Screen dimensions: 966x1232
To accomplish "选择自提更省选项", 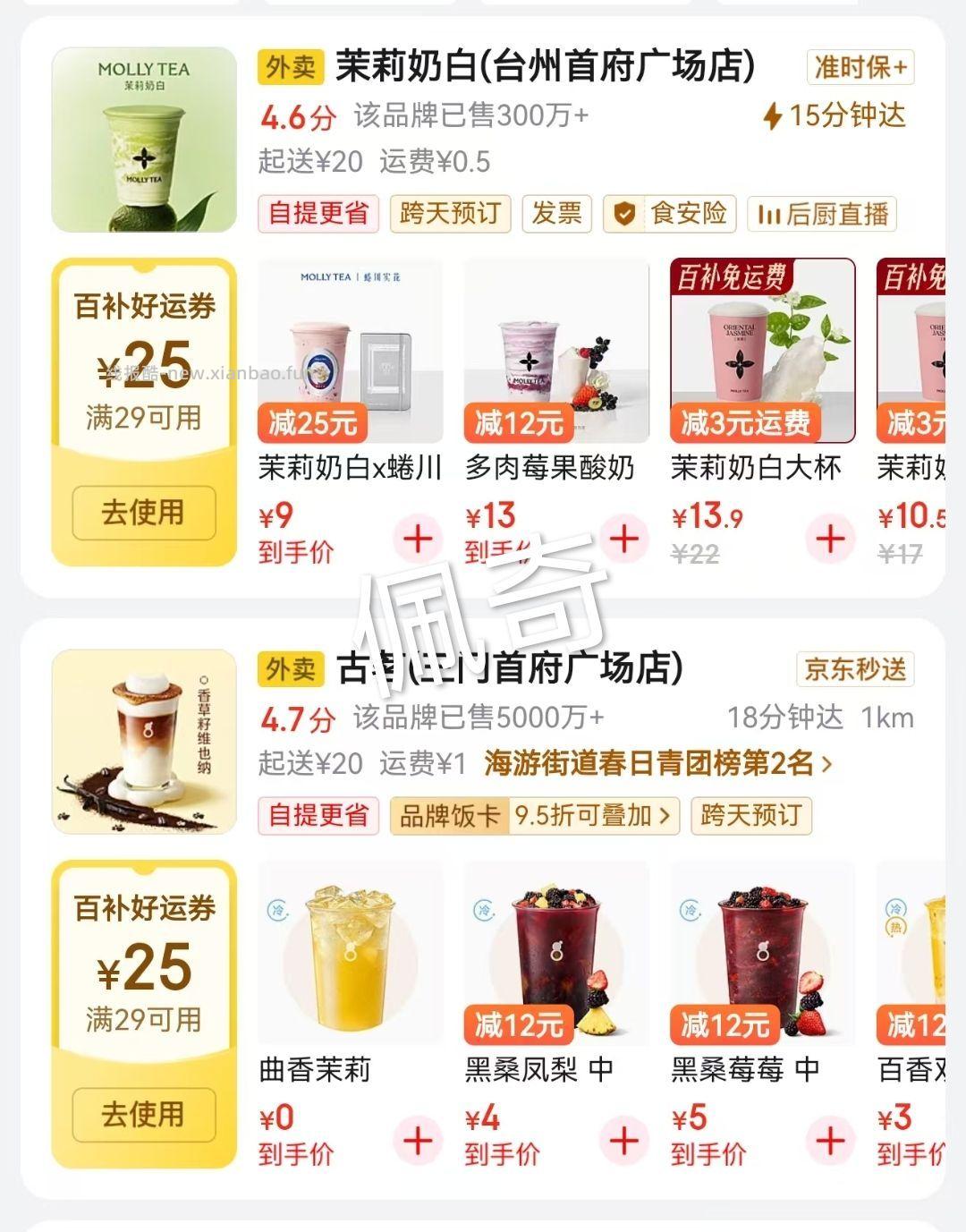I will pos(319,215).
